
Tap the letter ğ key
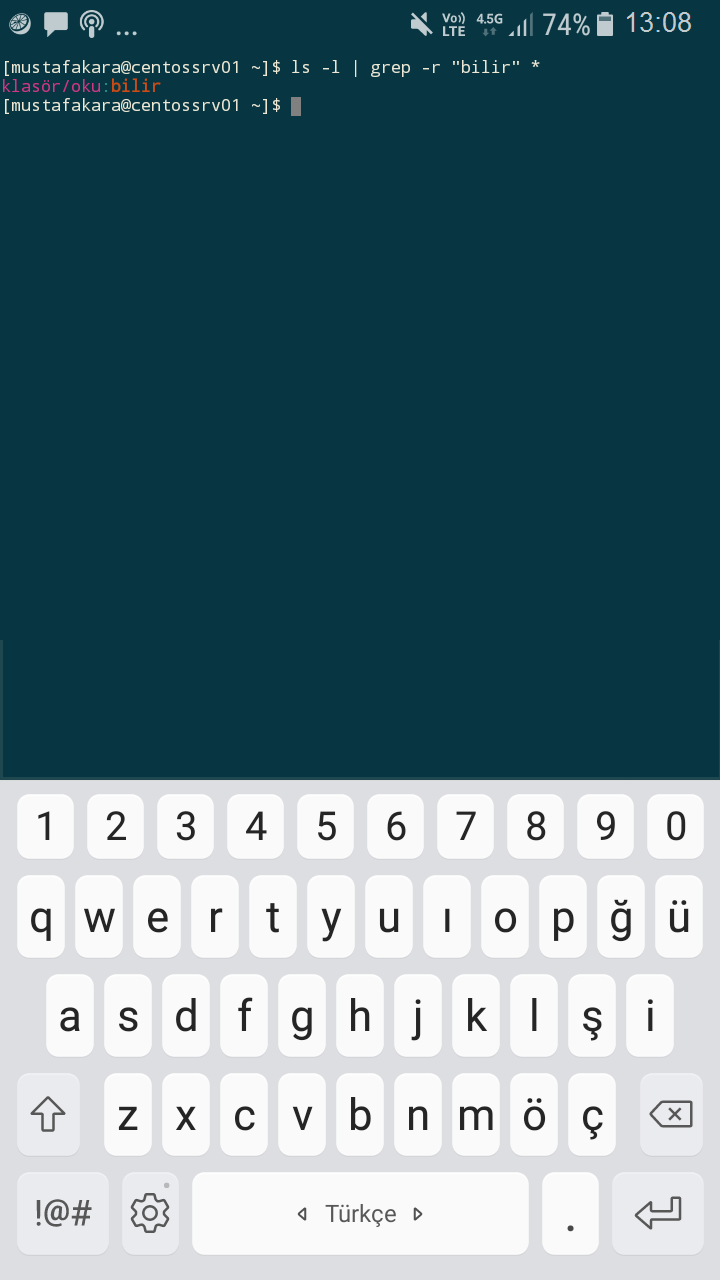[x=621, y=918]
